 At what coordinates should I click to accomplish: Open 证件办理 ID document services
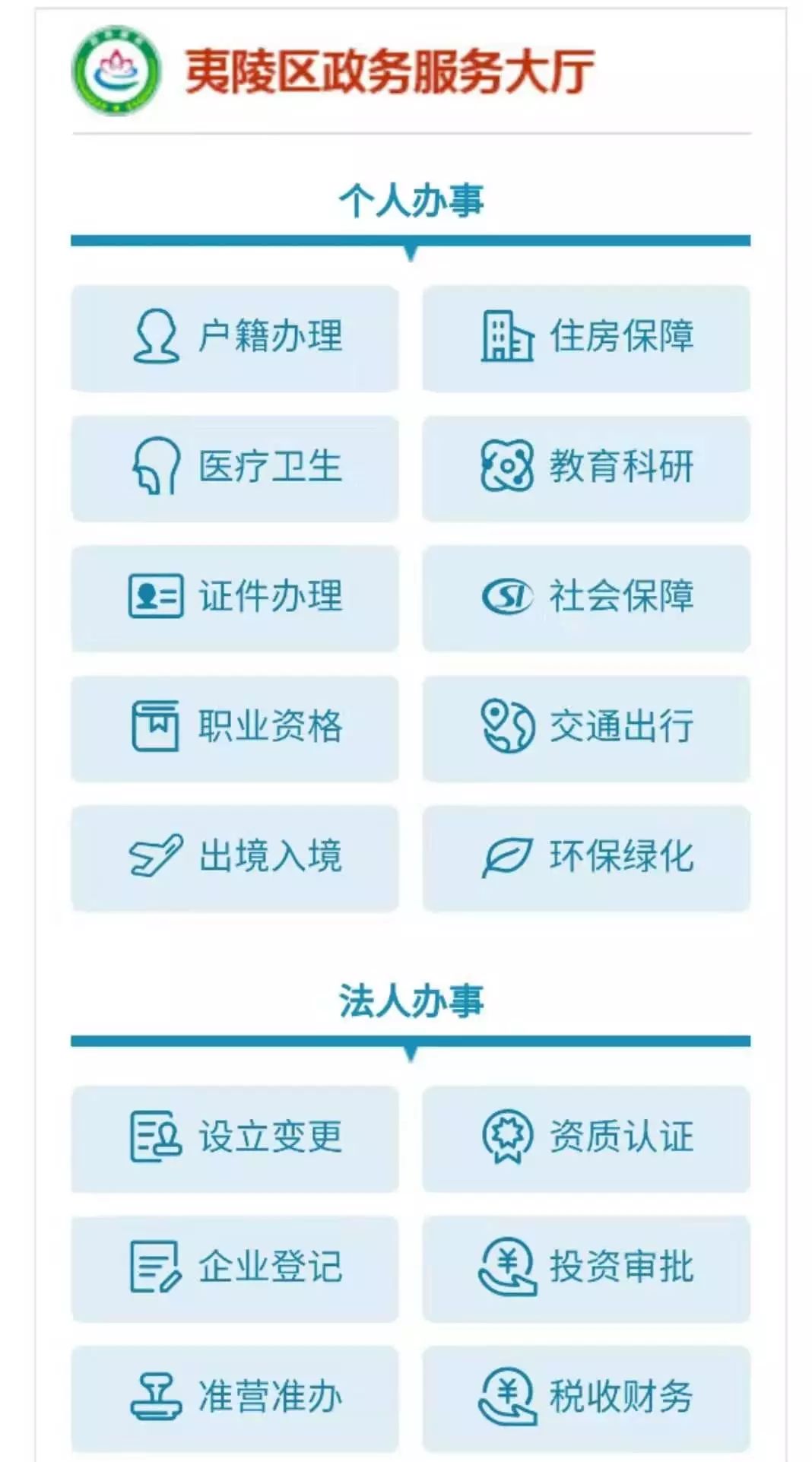click(x=235, y=598)
